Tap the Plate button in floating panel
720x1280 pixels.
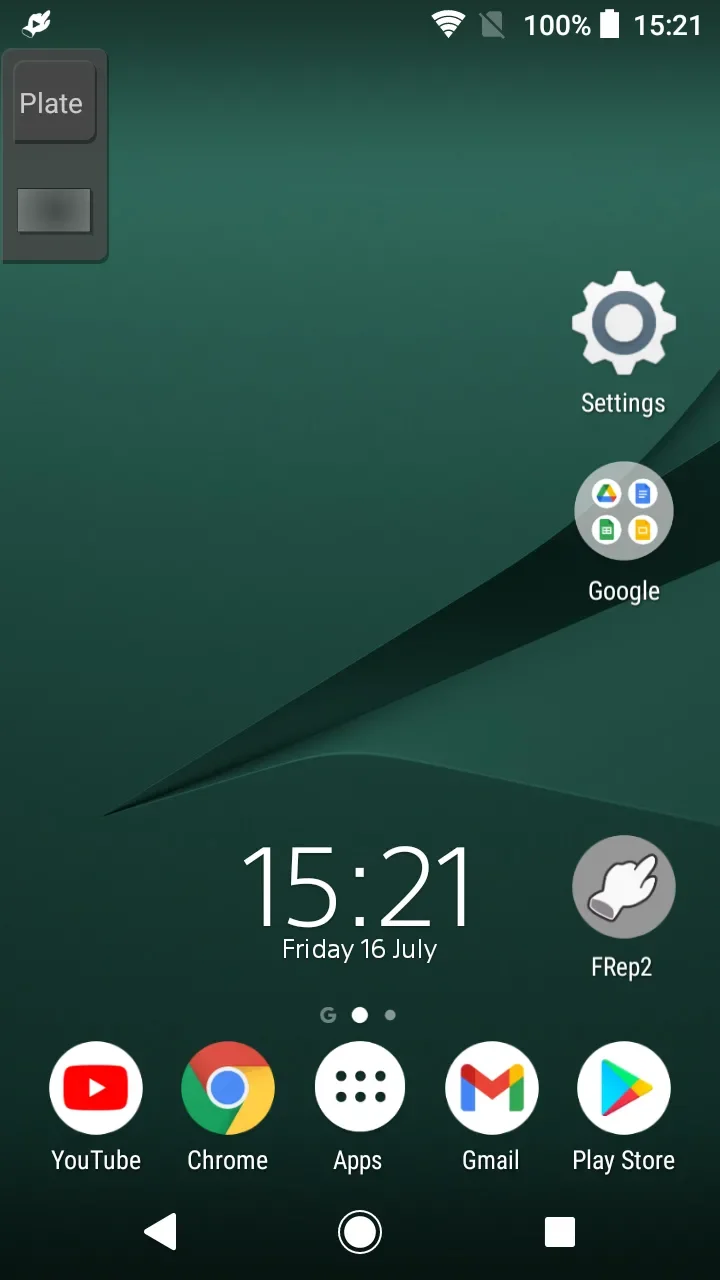tap(54, 103)
